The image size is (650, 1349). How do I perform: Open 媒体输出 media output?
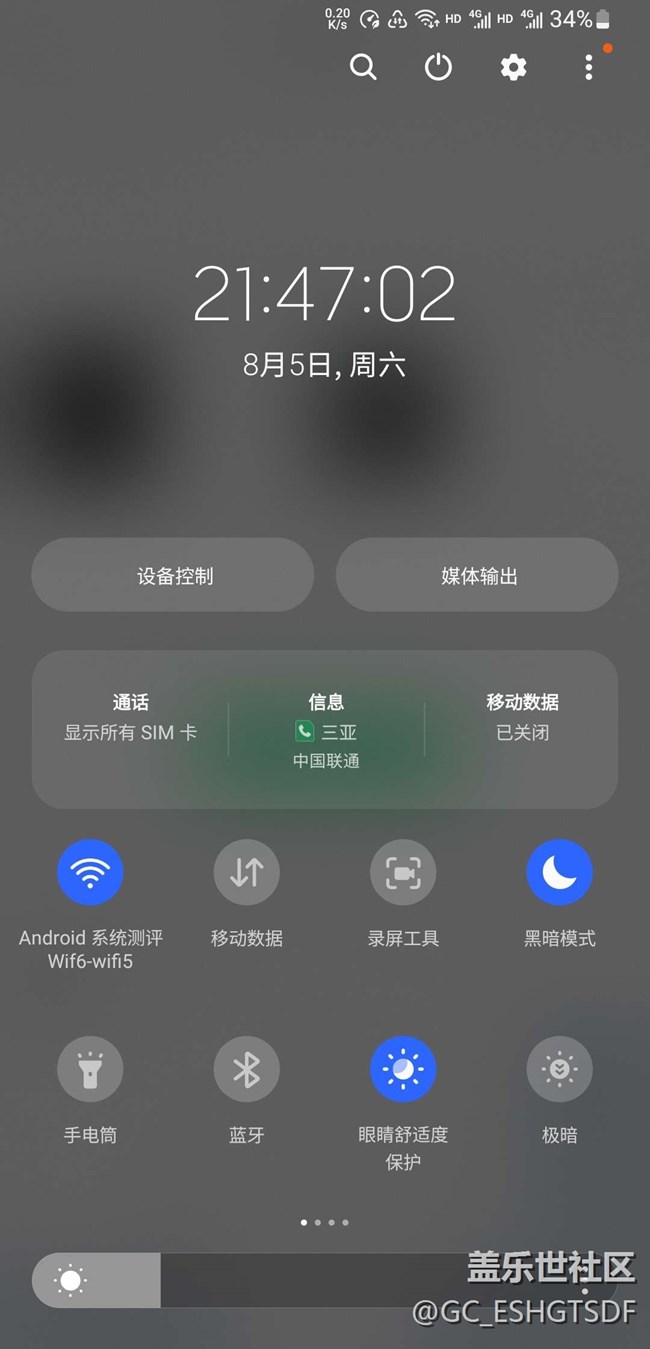coord(478,575)
